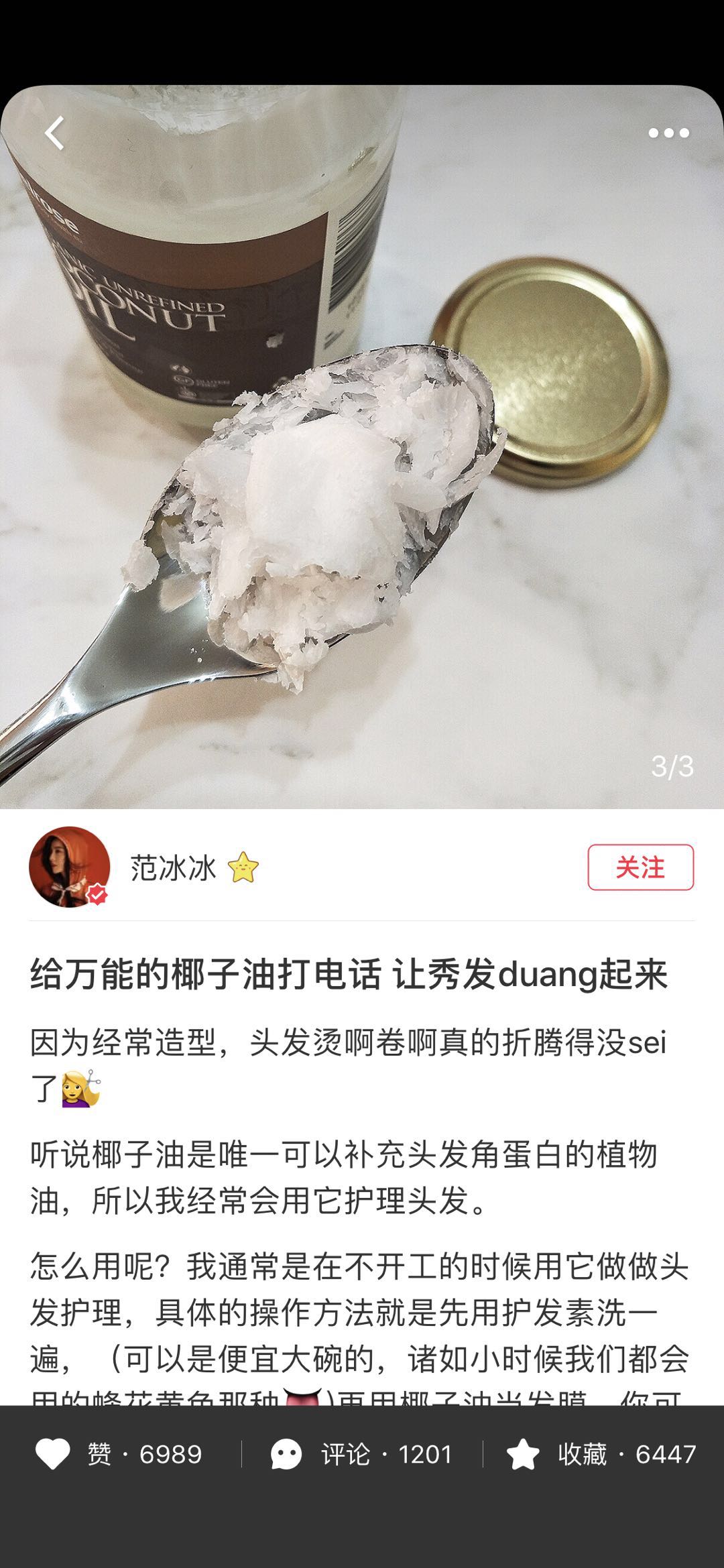Tap 范冰冰's circular avatar photo
The height and width of the screenshot is (1568, 724).
tap(69, 866)
